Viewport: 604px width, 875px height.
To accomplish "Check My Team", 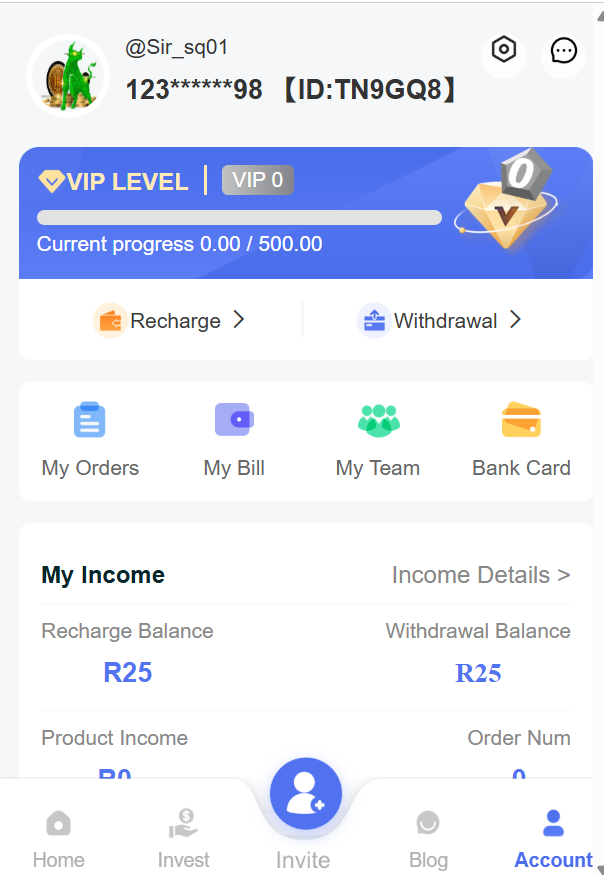I will click(x=378, y=440).
